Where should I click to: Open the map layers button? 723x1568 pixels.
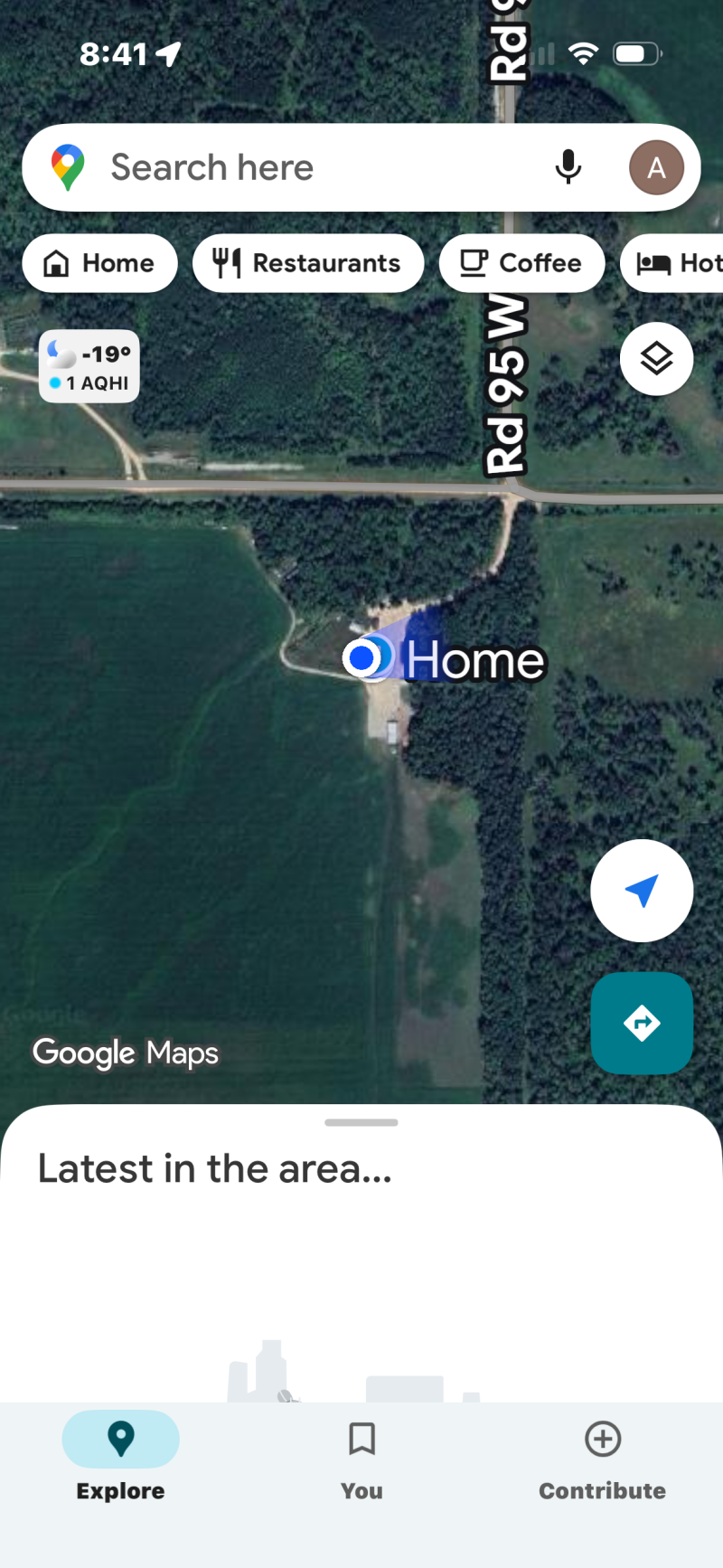pyautogui.click(x=656, y=359)
